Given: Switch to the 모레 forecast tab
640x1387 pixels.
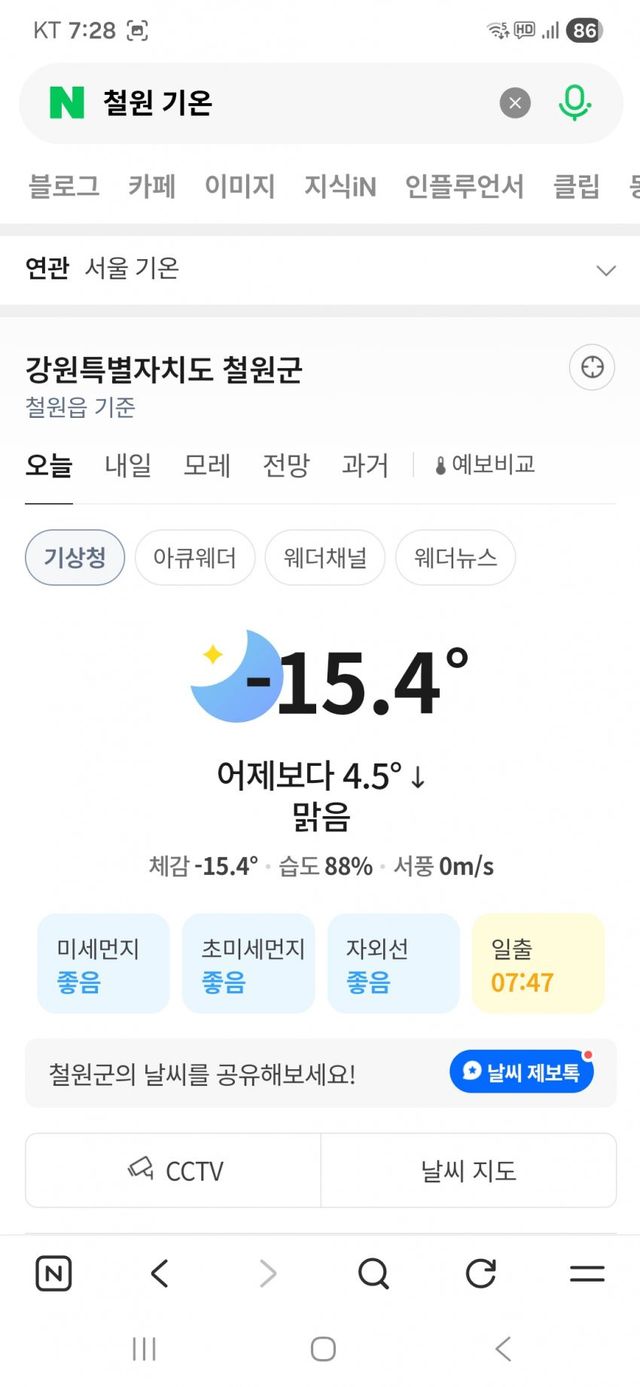Looking at the screenshot, I should click(207, 465).
